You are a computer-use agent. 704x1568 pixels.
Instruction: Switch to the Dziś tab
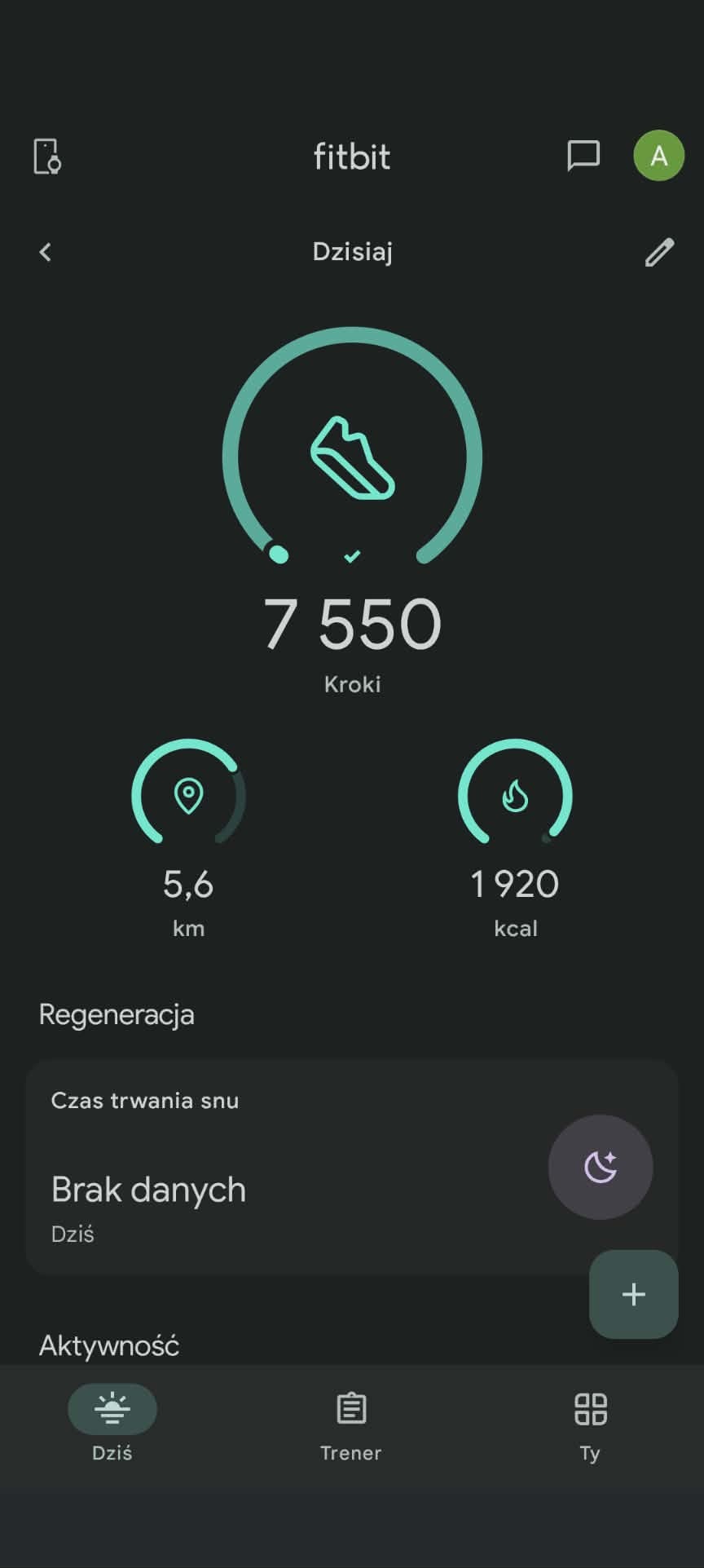click(x=112, y=1424)
